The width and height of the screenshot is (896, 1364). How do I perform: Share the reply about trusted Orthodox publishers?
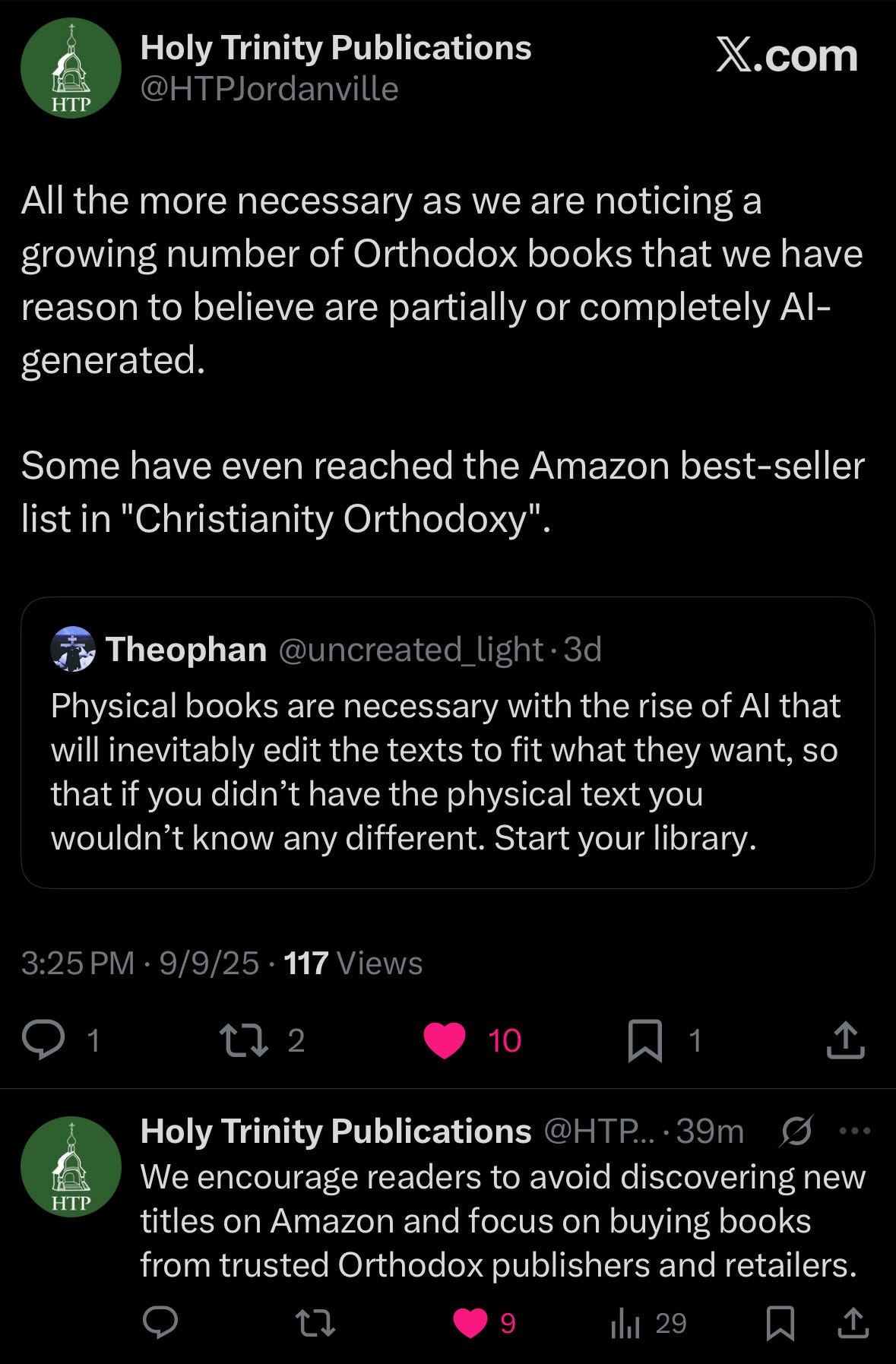click(x=853, y=1323)
